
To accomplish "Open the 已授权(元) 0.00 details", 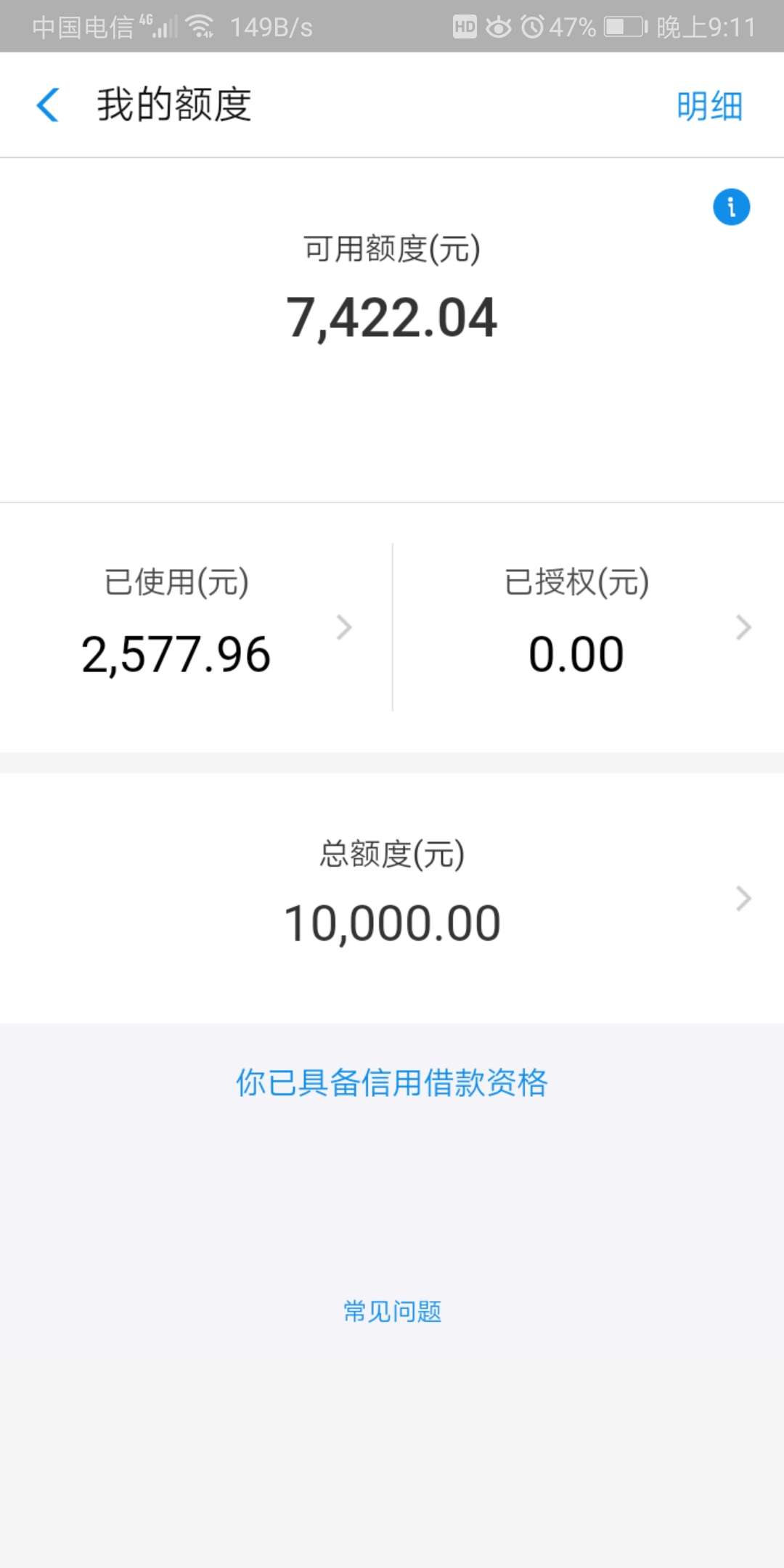I will (x=589, y=627).
